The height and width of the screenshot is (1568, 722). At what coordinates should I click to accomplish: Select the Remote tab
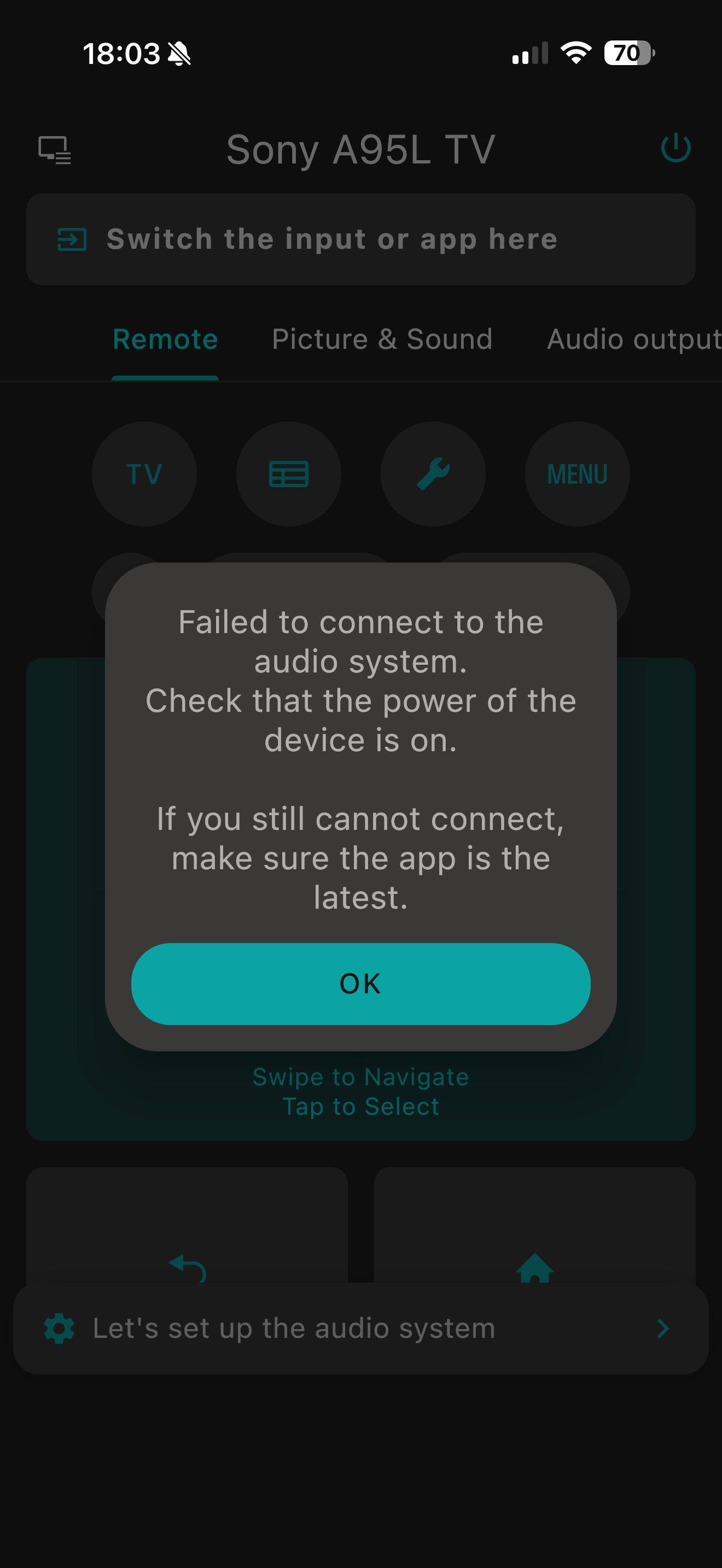(165, 339)
